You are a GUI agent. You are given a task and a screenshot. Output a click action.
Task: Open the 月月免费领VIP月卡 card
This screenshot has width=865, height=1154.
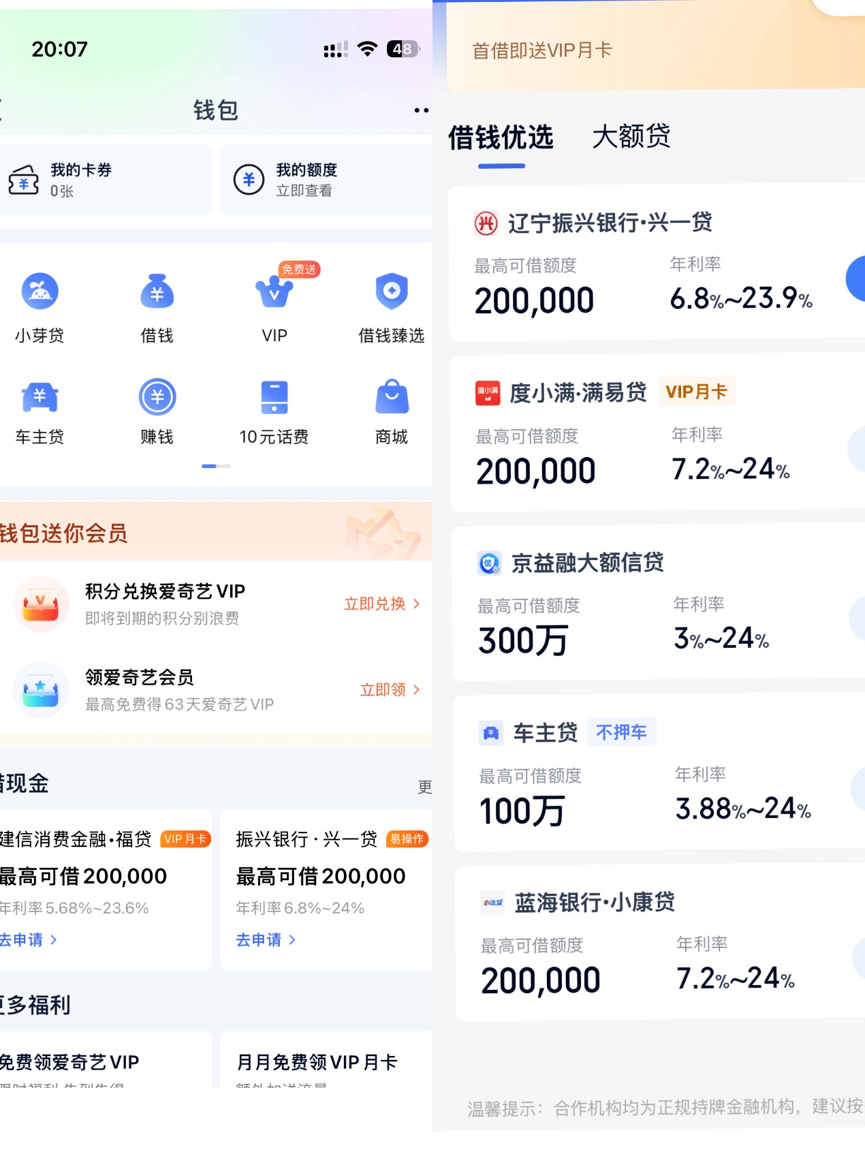[x=326, y=1060]
